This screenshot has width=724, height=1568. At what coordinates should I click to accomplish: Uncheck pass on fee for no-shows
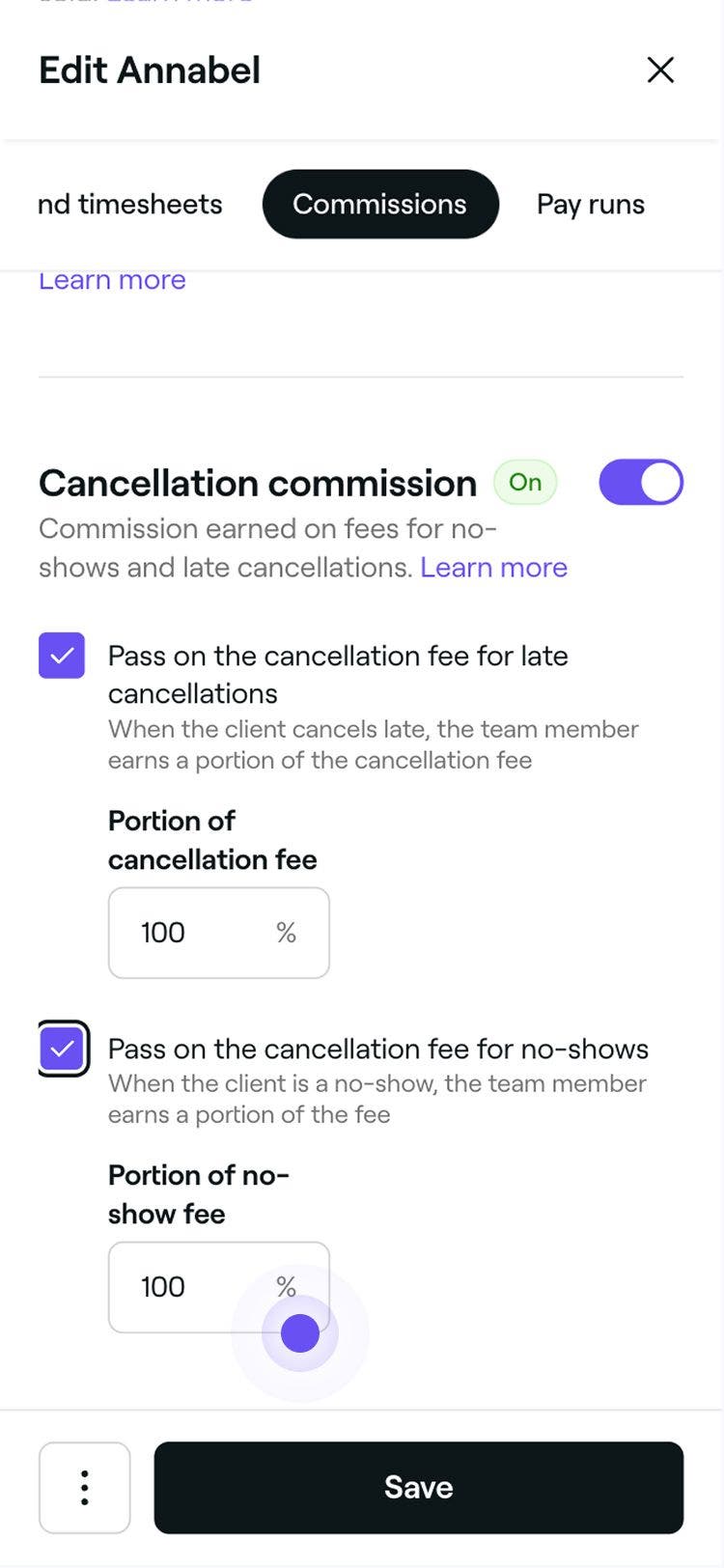point(62,1049)
